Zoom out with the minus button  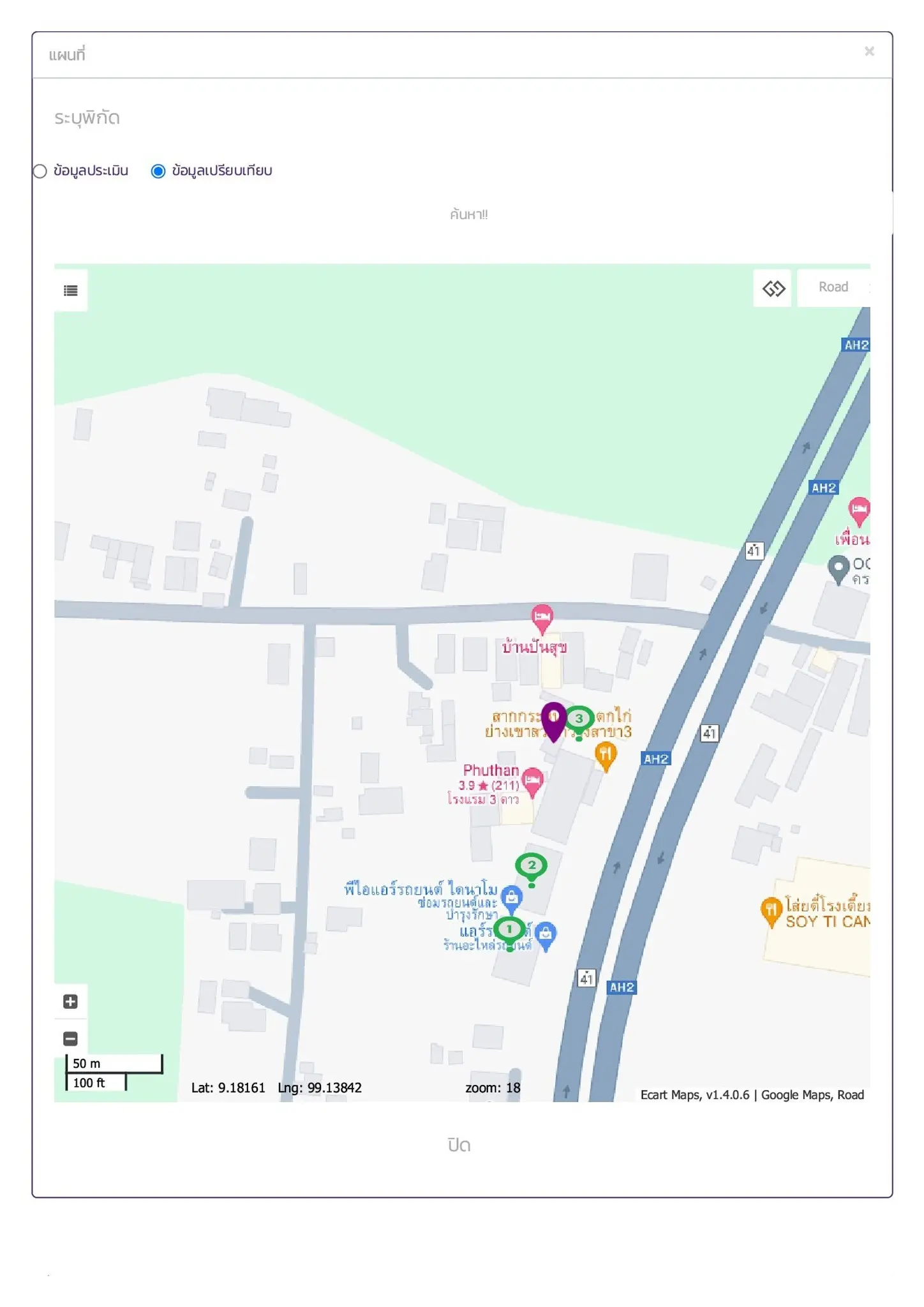pyautogui.click(x=71, y=1038)
